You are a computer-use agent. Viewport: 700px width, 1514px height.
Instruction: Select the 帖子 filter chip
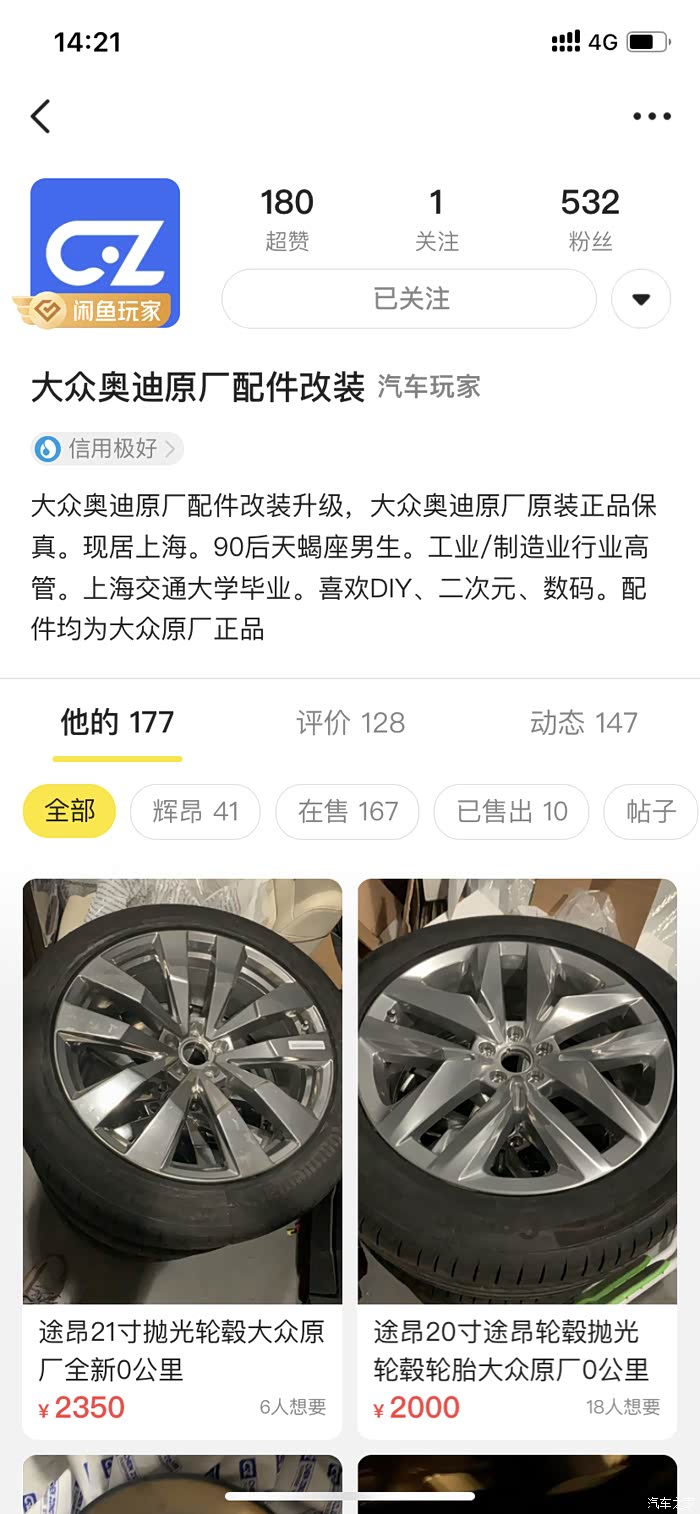(651, 811)
